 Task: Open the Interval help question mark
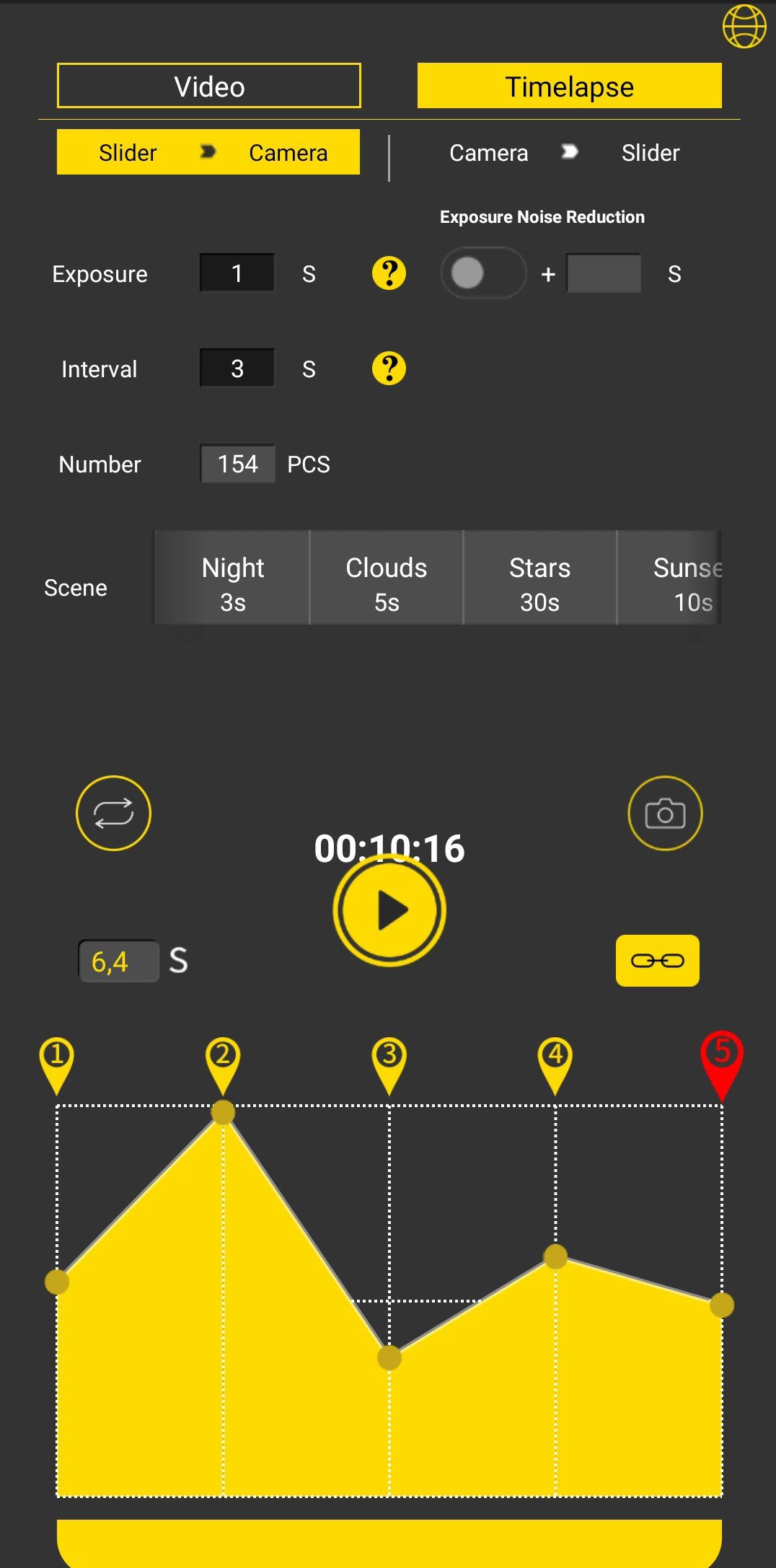pyautogui.click(x=389, y=369)
